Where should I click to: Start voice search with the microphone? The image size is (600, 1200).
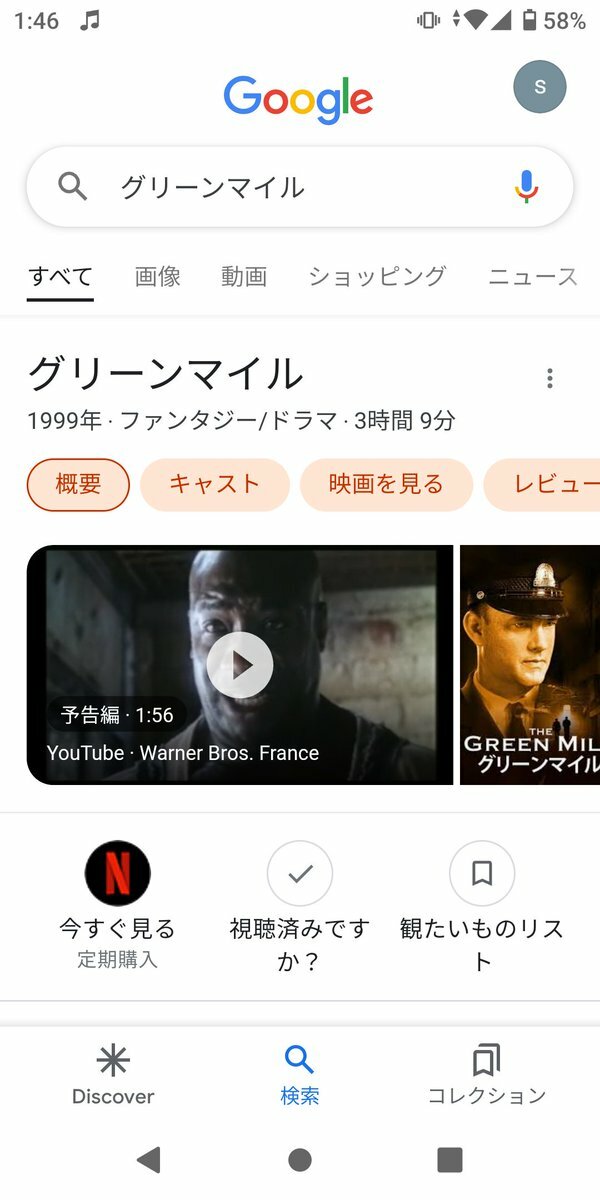526,187
